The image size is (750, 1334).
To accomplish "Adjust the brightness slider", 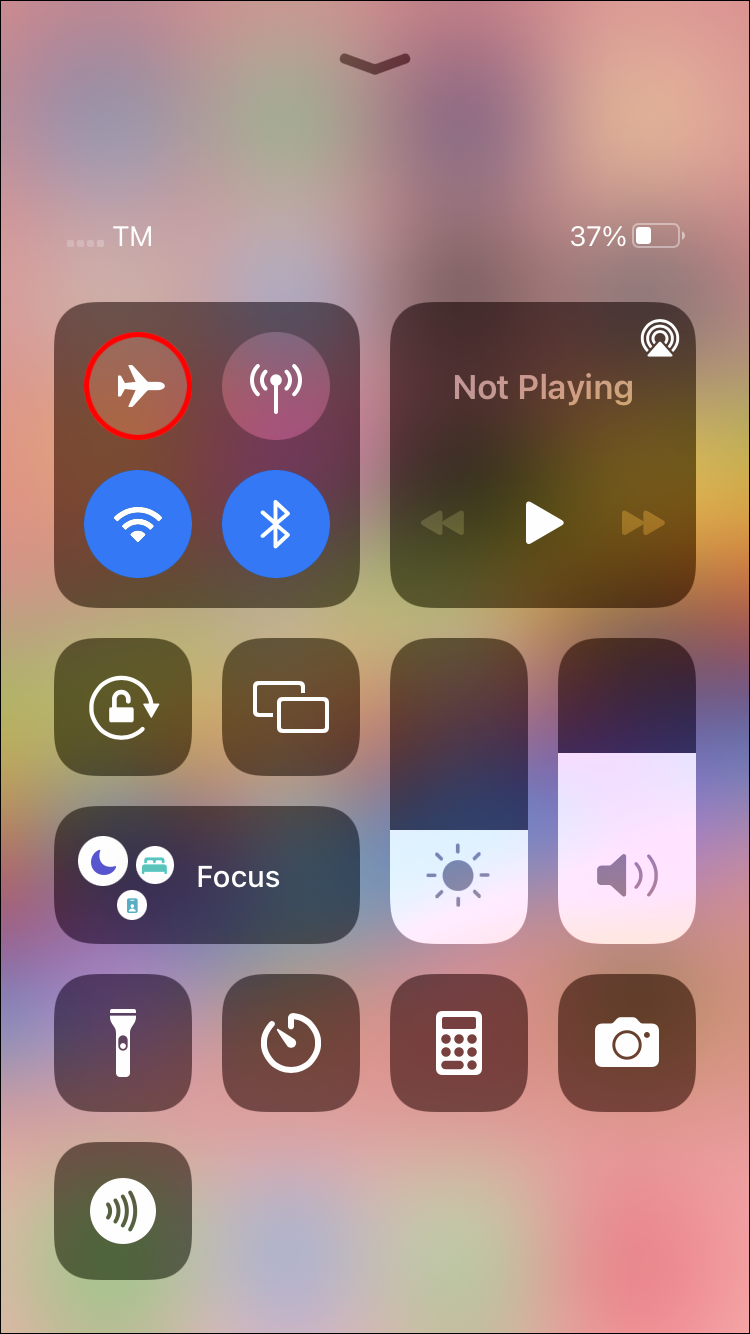I will click(458, 790).
